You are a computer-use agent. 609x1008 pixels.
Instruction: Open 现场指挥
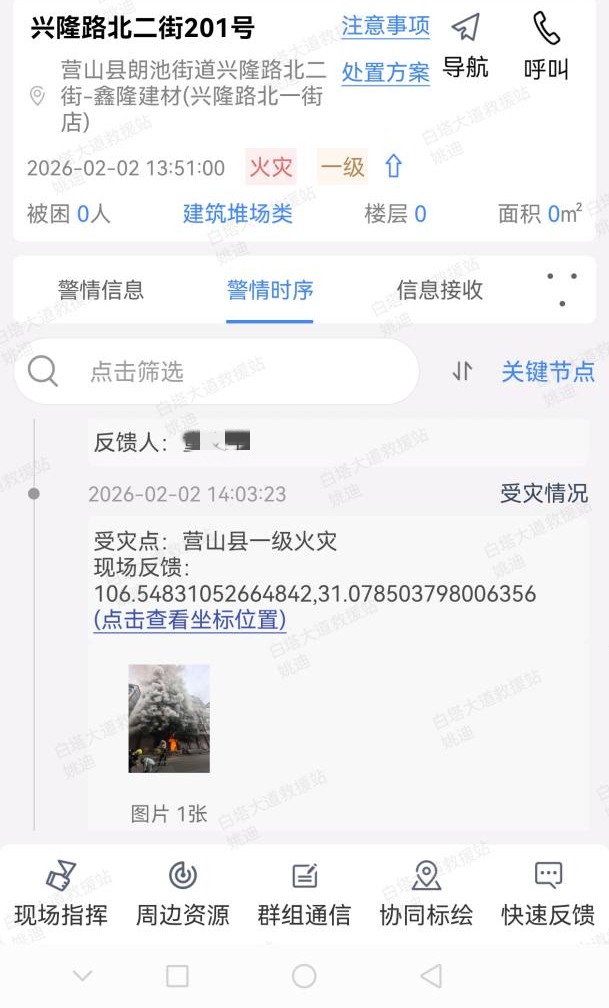click(x=61, y=894)
